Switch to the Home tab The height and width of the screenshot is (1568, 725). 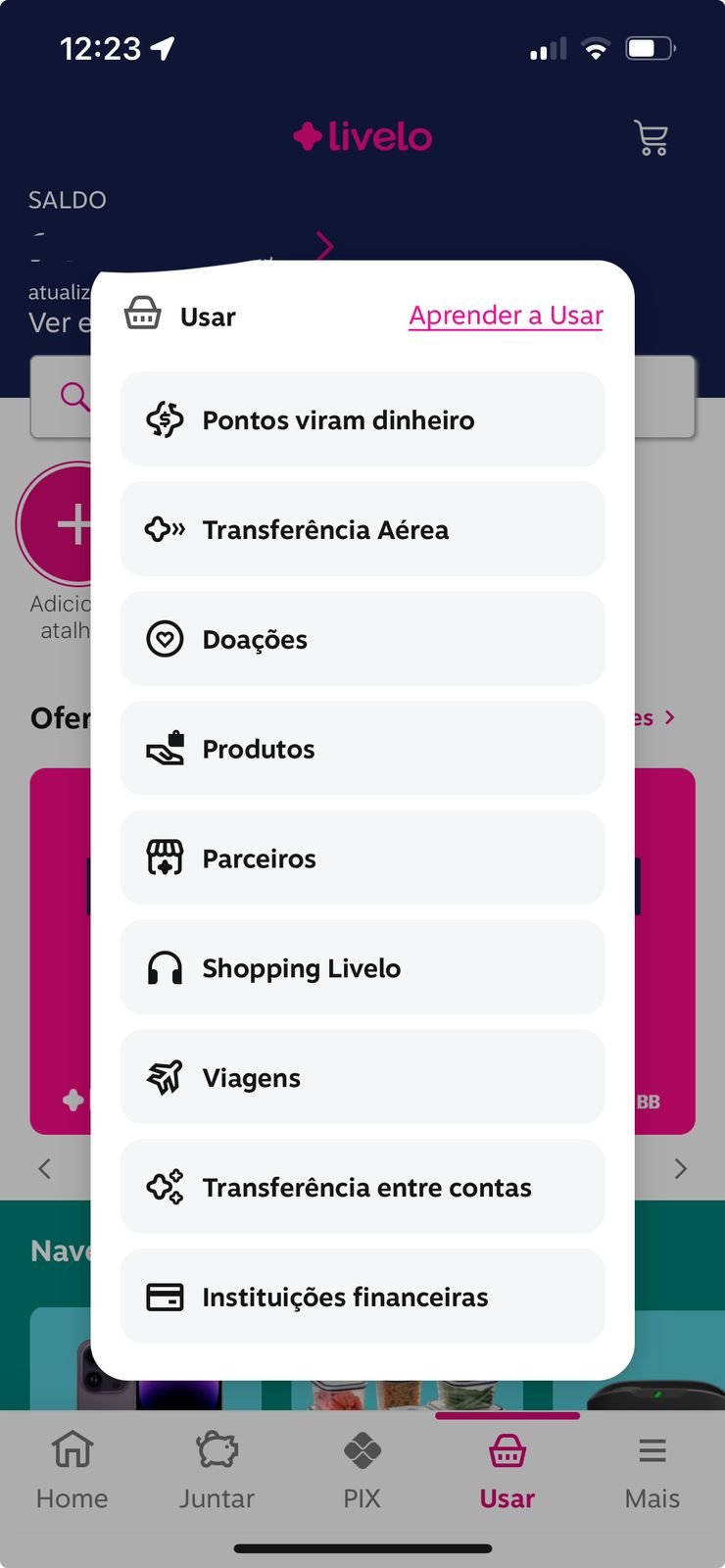click(72, 1470)
